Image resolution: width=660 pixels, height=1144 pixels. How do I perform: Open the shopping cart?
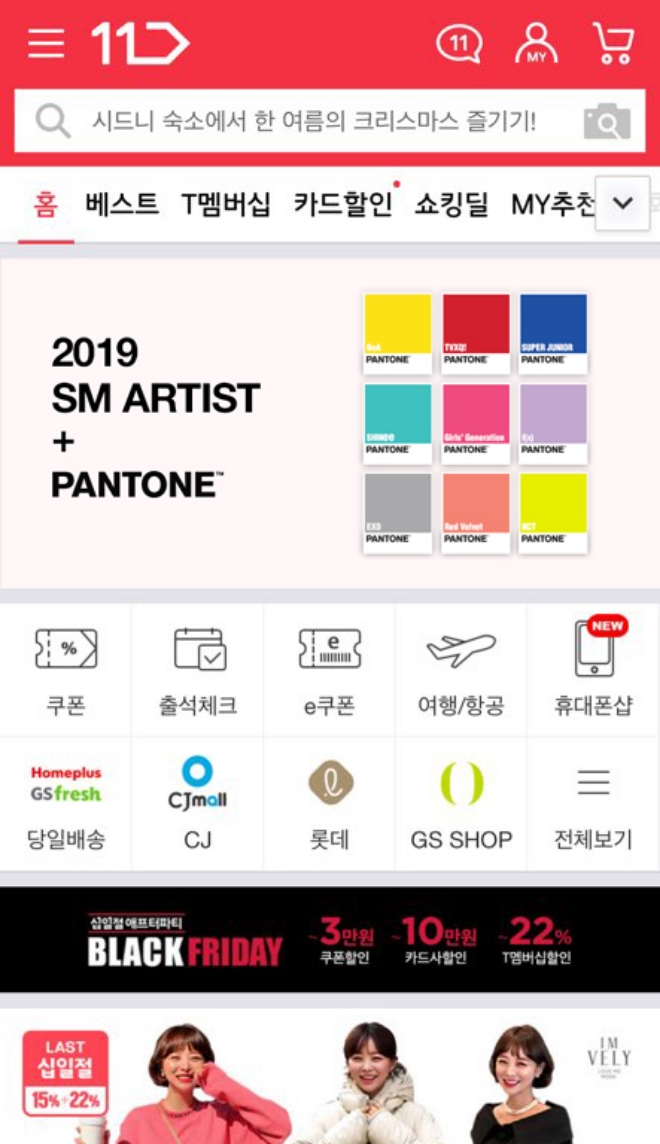[613, 43]
